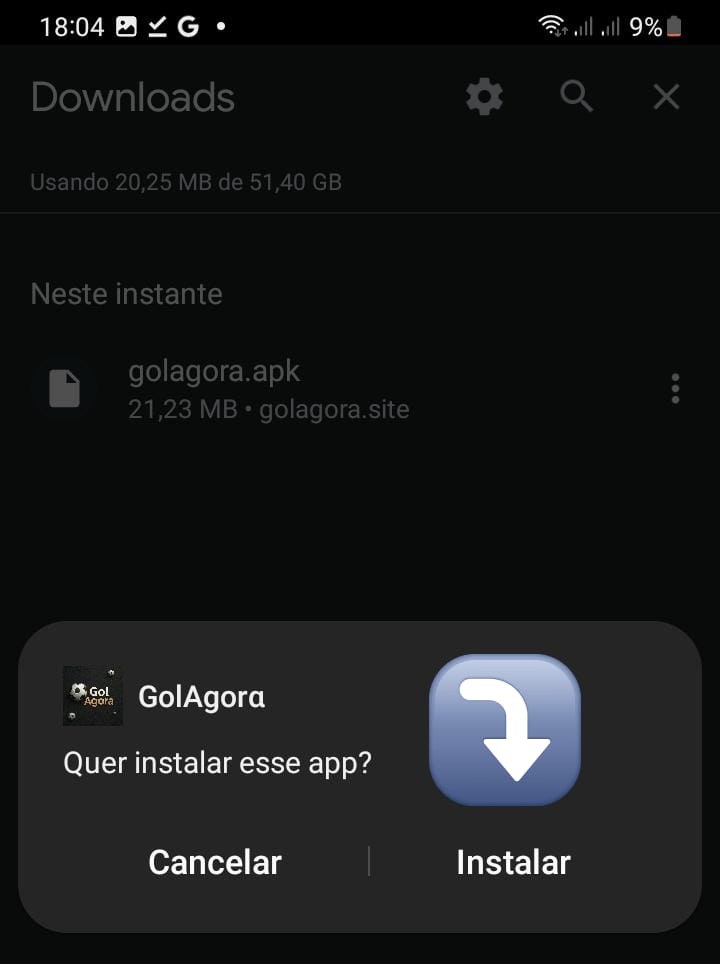Image resolution: width=720 pixels, height=964 pixels.
Task: Click the golagora.apk file icon
Action: [63, 388]
